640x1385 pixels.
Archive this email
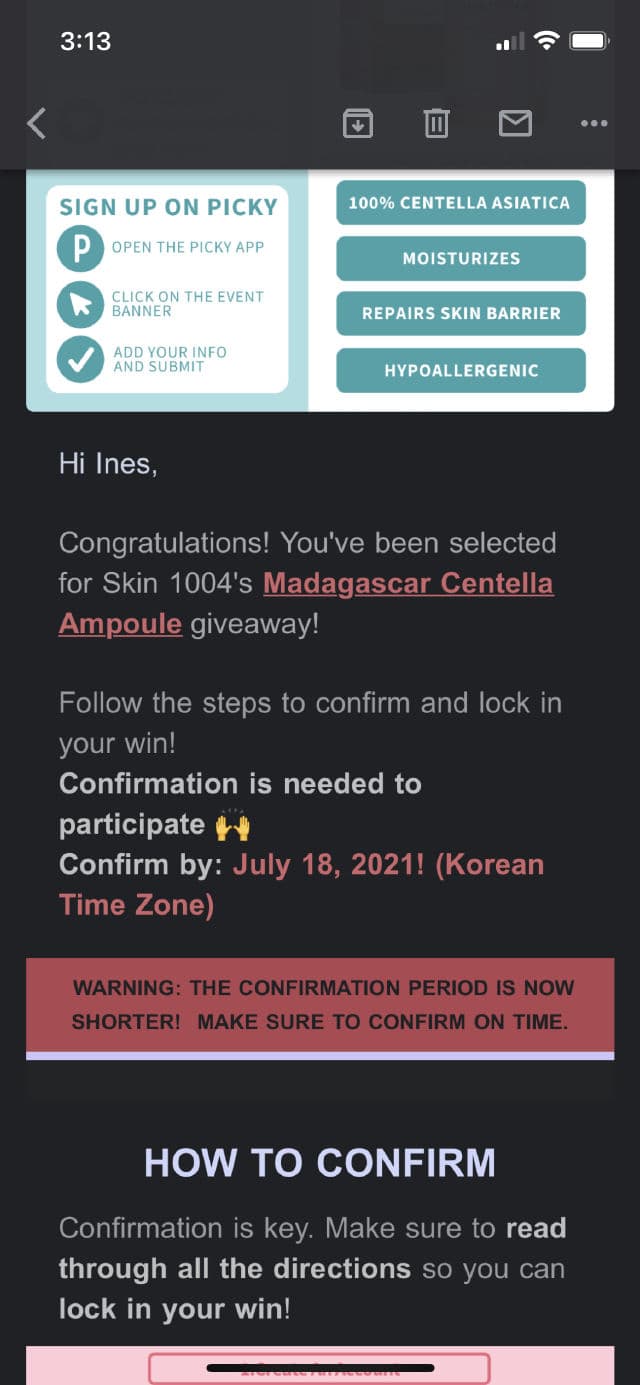(x=357, y=124)
